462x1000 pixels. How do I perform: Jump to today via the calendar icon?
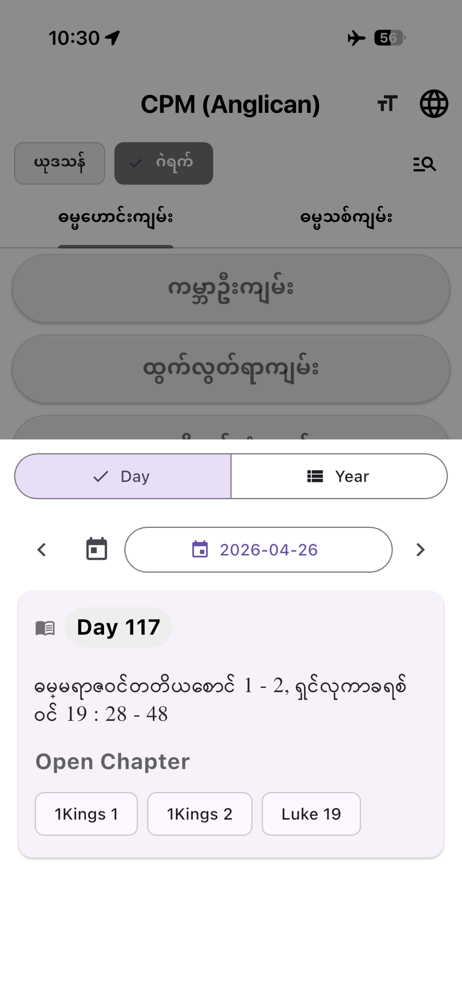[x=96, y=549]
